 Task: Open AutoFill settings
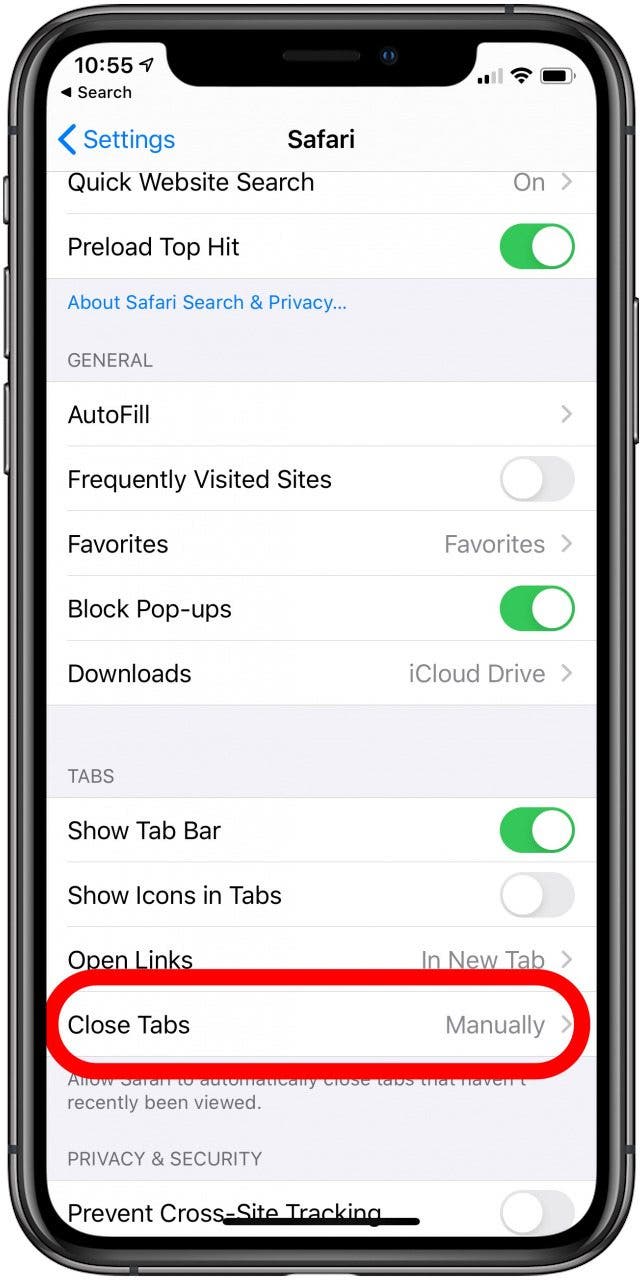click(321, 414)
